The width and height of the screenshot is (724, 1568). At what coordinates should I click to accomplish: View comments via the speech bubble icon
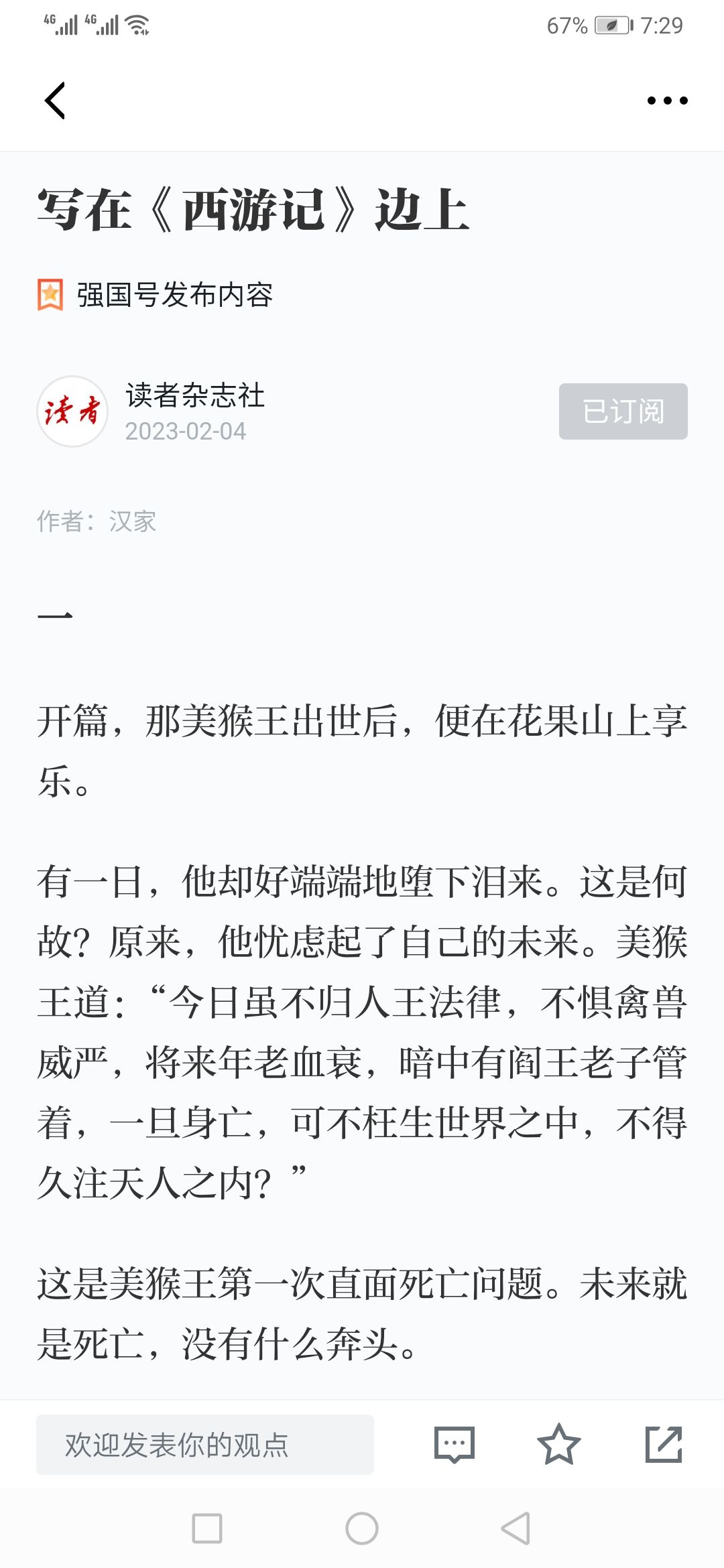click(455, 1445)
